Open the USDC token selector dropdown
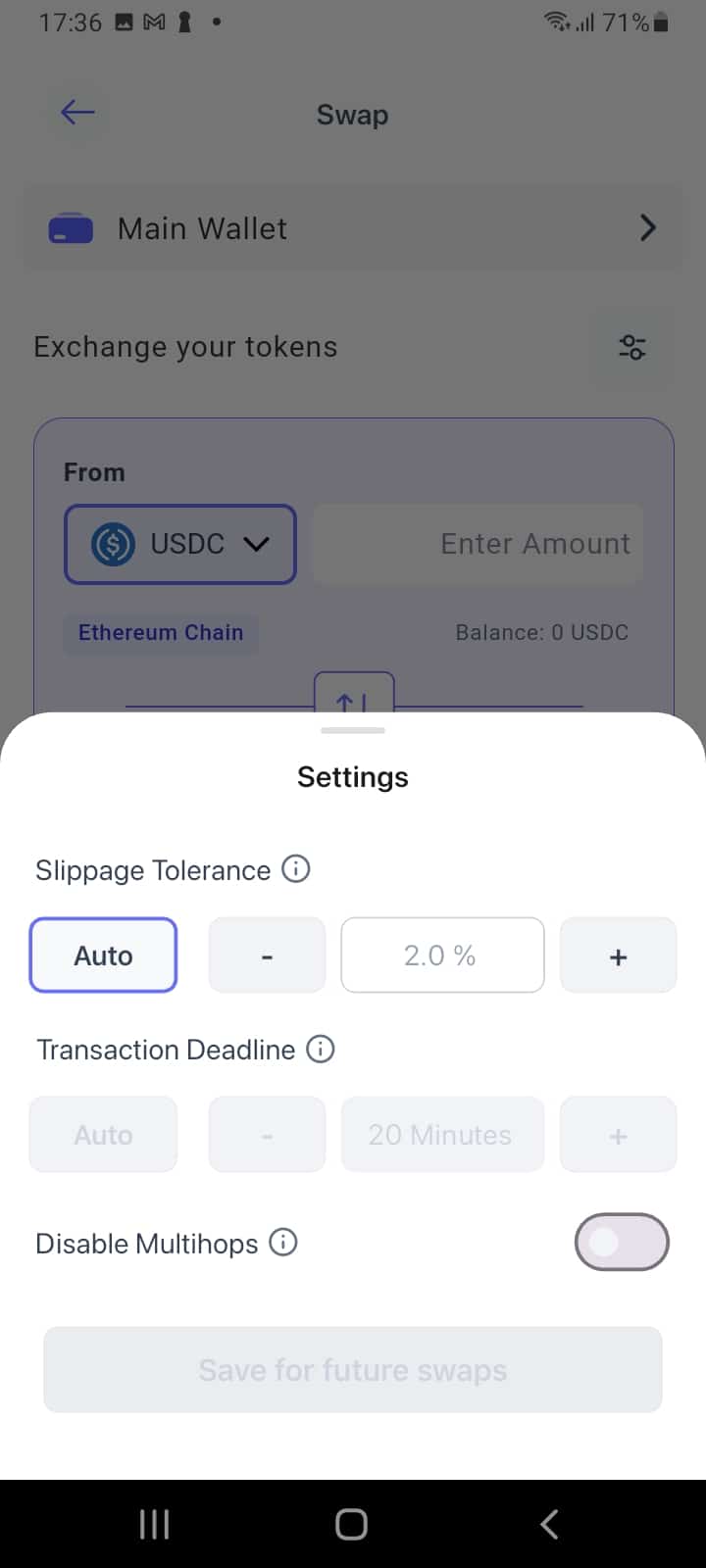 click(258, 544)
